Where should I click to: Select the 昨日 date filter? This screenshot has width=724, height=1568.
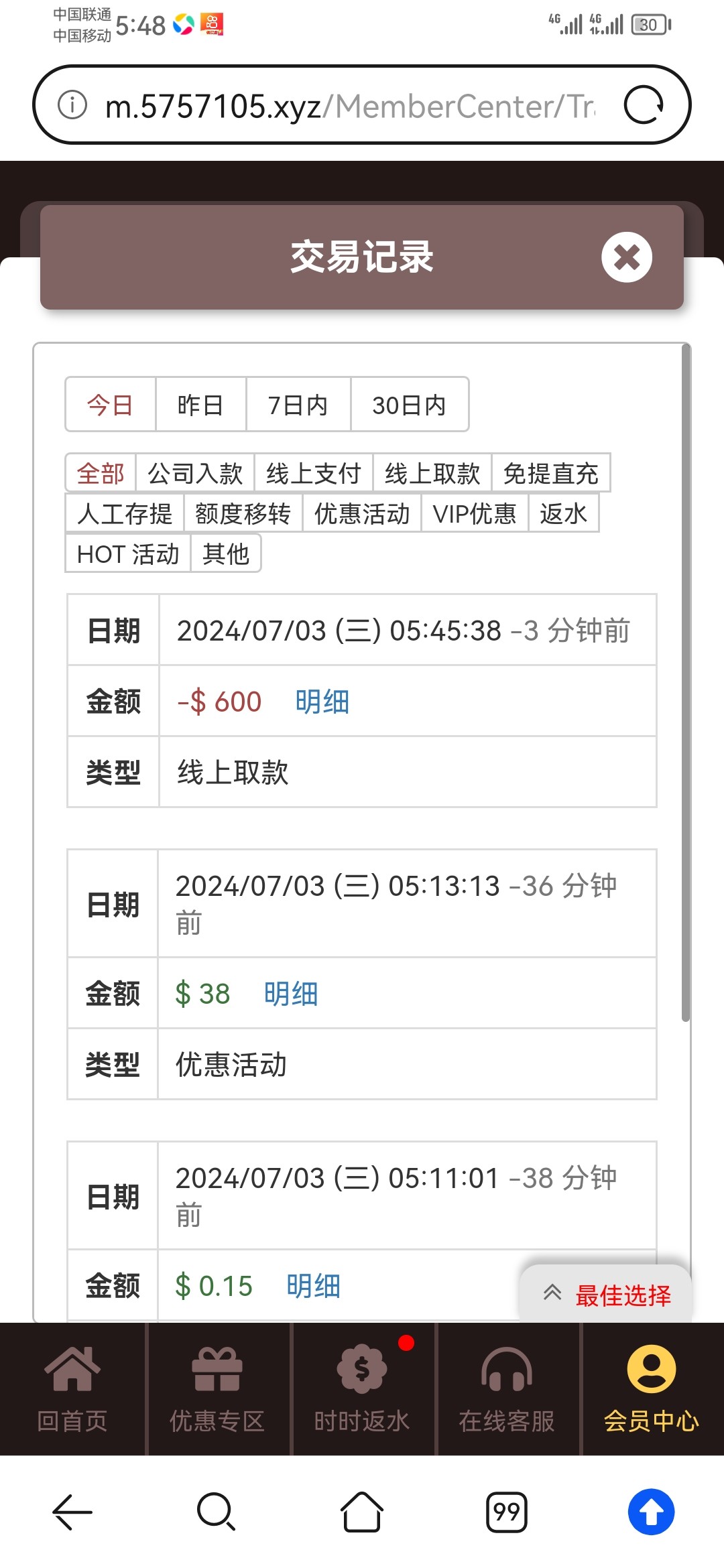pos(200,405)
